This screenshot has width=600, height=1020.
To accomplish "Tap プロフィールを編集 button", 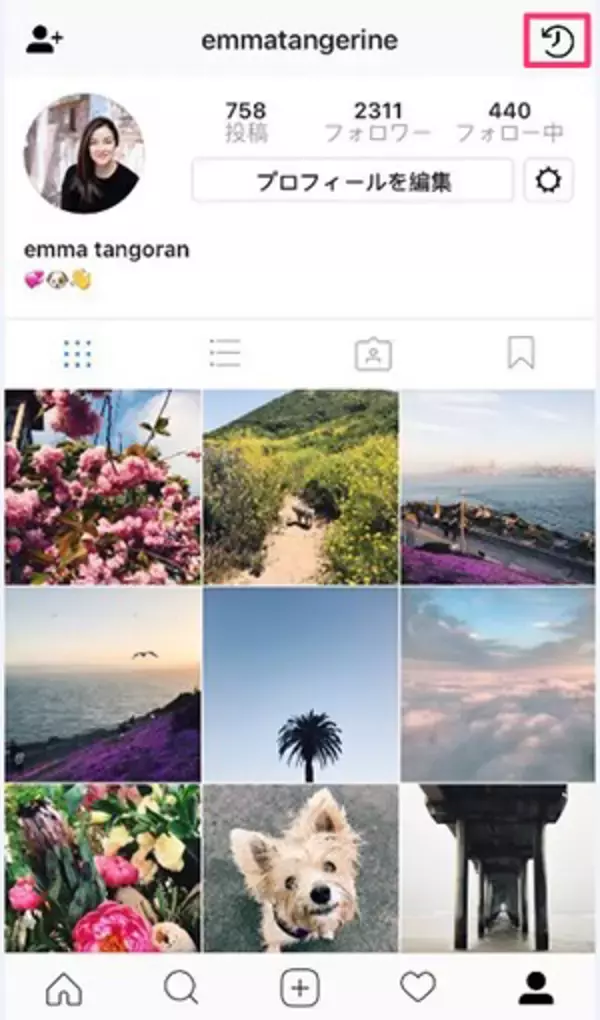I will click(x=353, y=181).
